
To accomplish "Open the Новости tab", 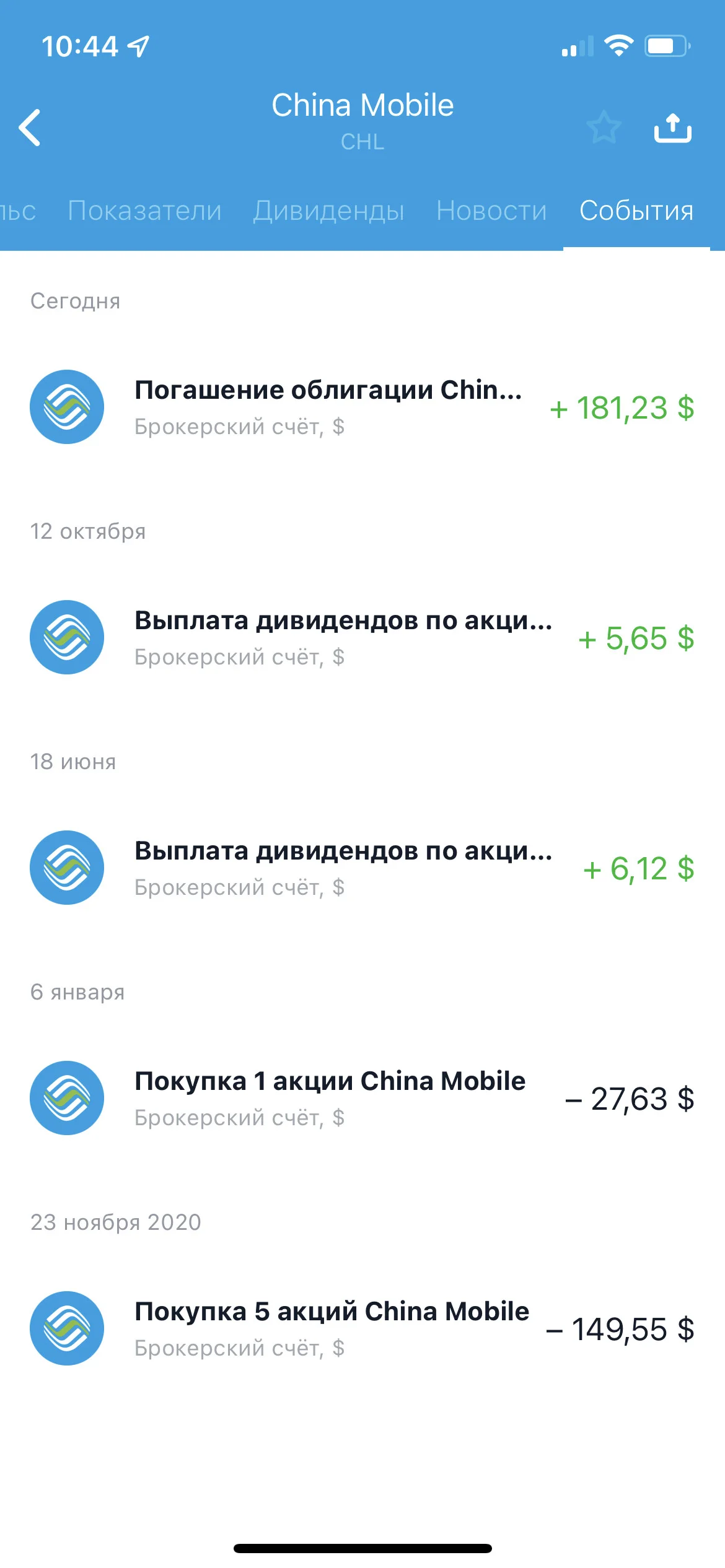I will (x=491, y=211).
